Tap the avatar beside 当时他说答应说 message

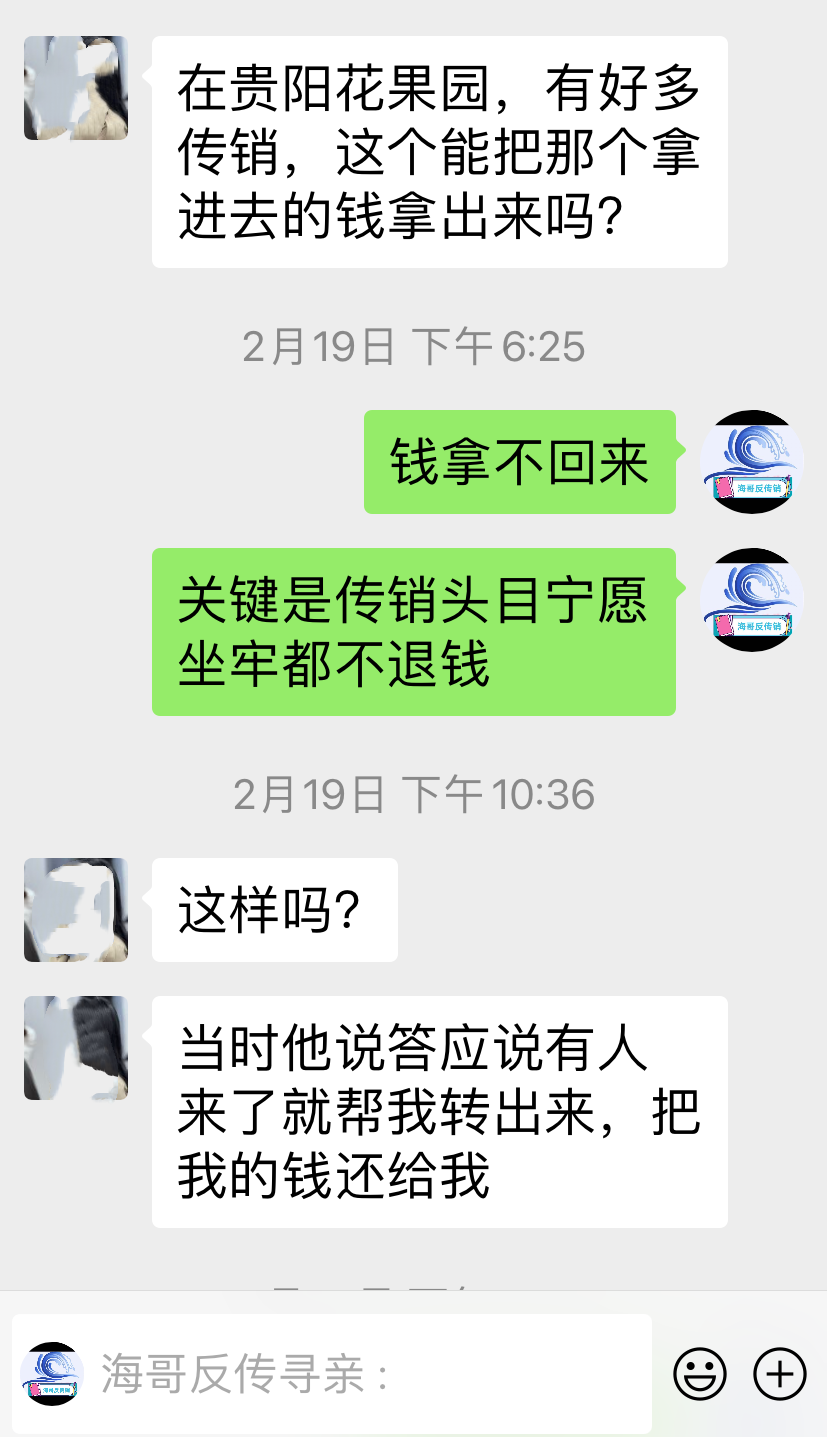[76, 1048]
